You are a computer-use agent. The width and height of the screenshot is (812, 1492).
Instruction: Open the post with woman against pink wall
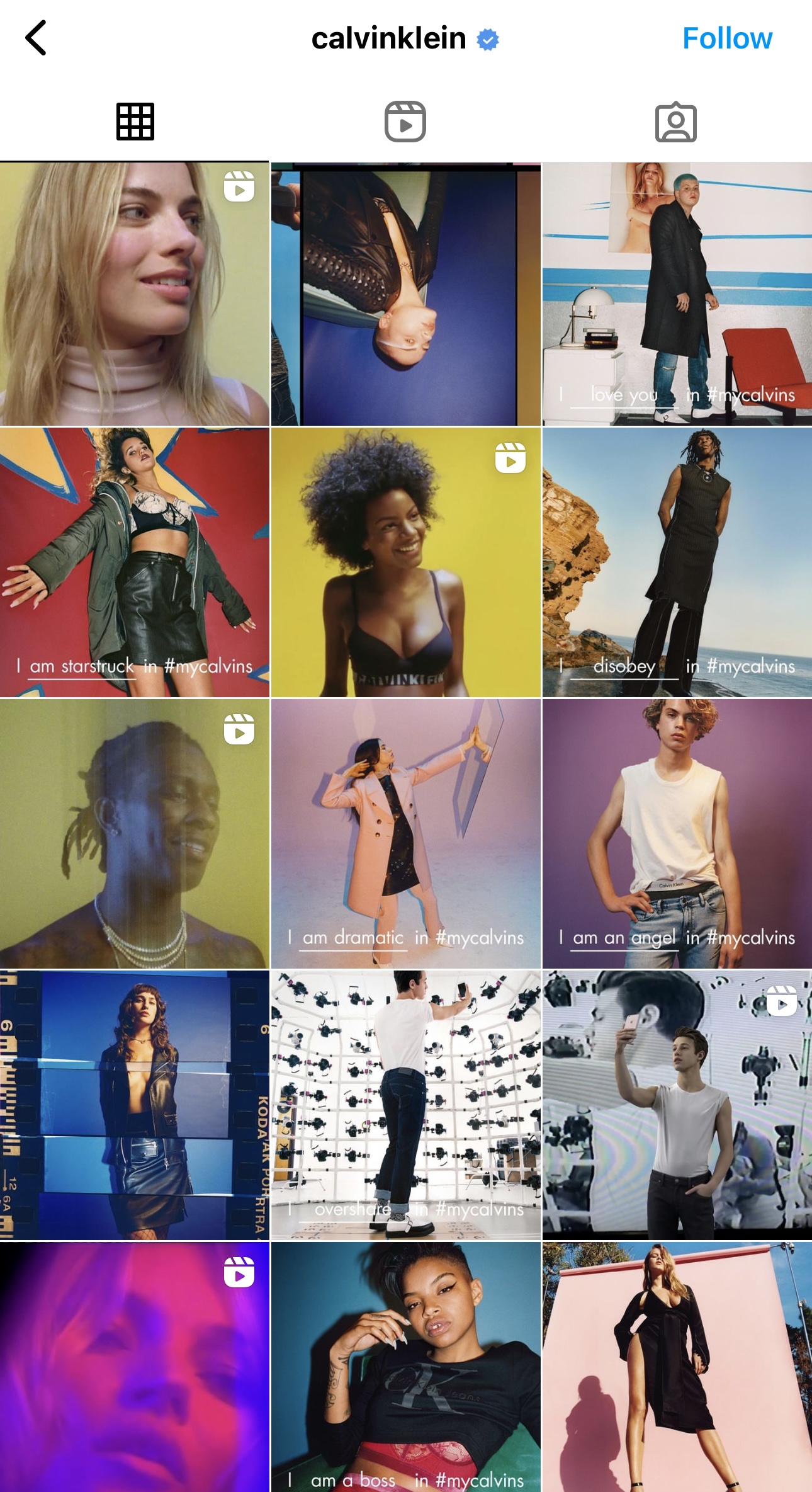pos(677,1367)
